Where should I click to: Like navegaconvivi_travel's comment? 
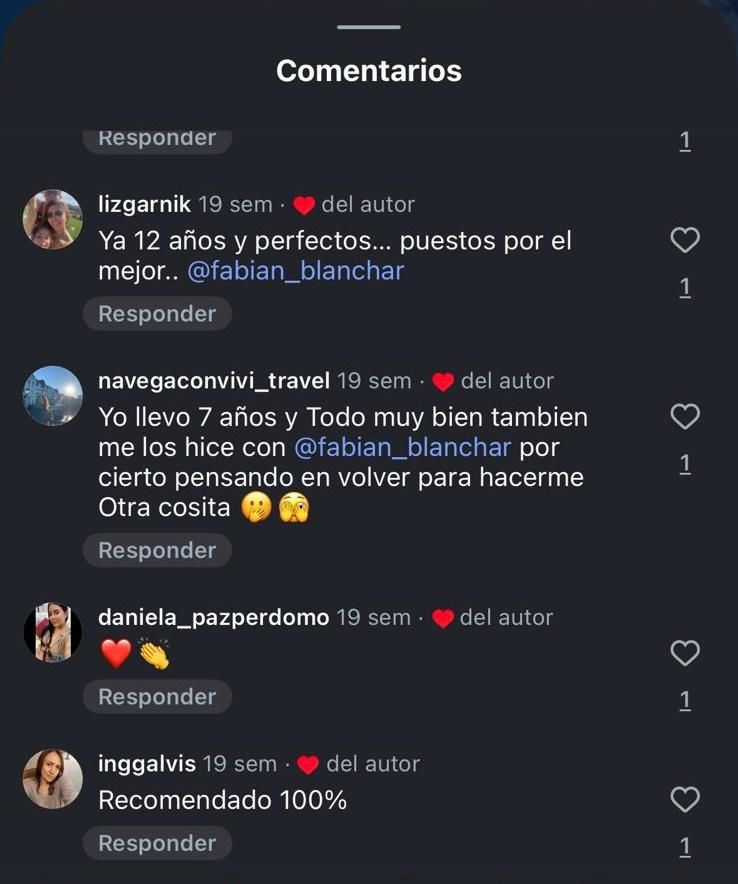pos(684,416)
